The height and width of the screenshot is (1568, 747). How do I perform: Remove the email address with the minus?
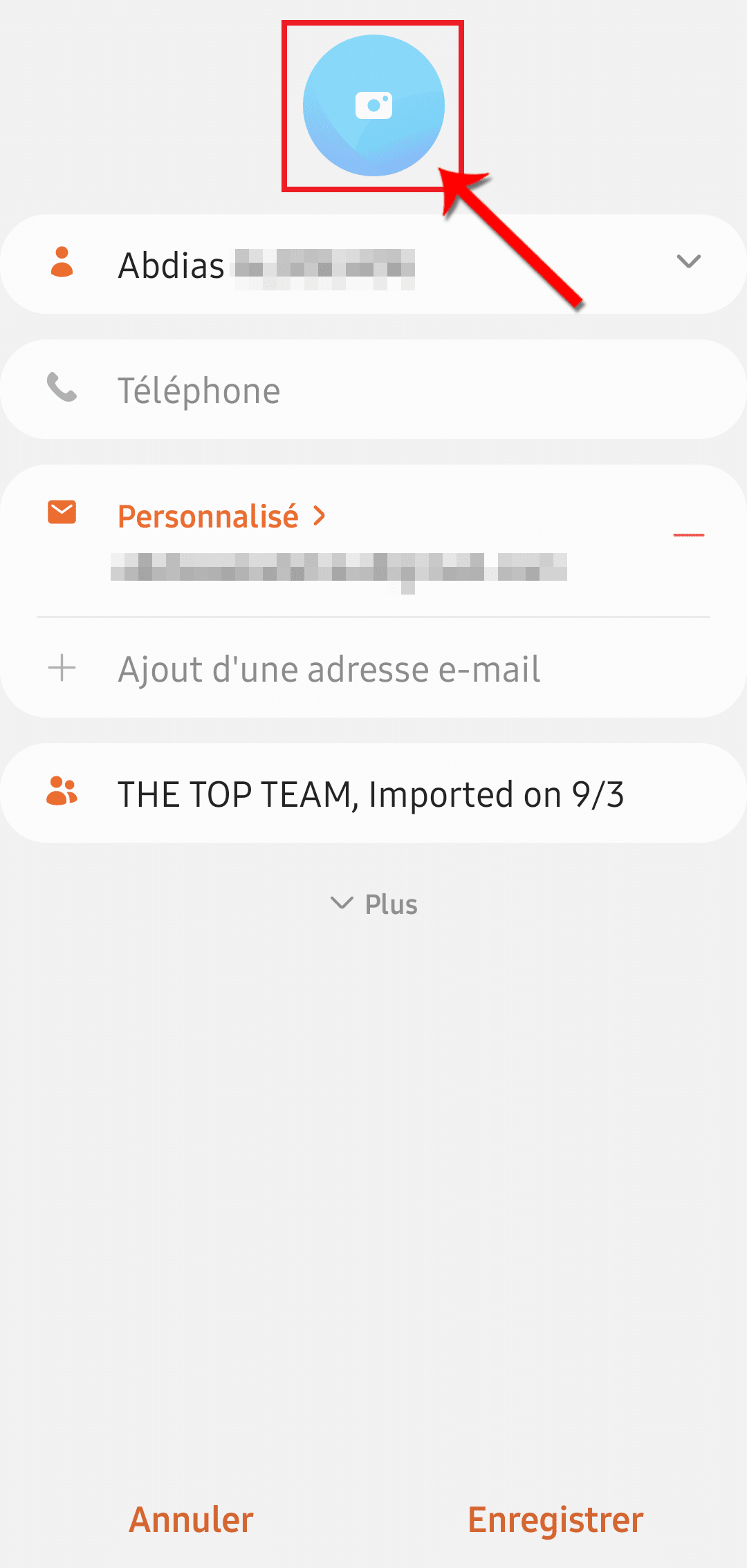click(688, 535)
